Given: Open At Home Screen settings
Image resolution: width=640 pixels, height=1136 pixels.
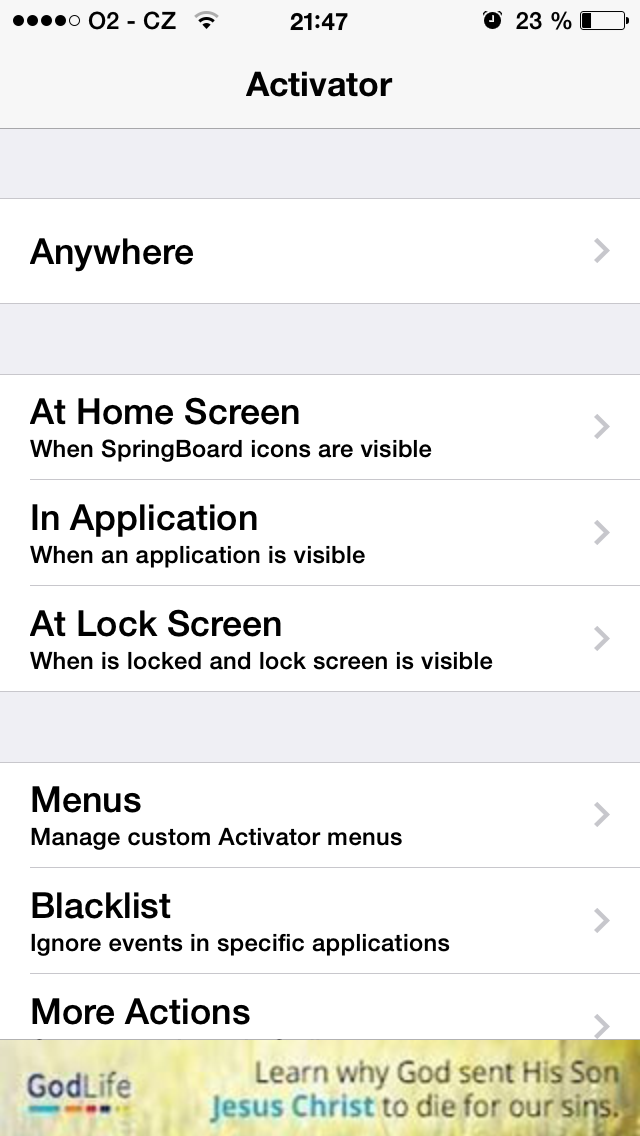Looking at the screenshot, I should (x=320, y=427).
